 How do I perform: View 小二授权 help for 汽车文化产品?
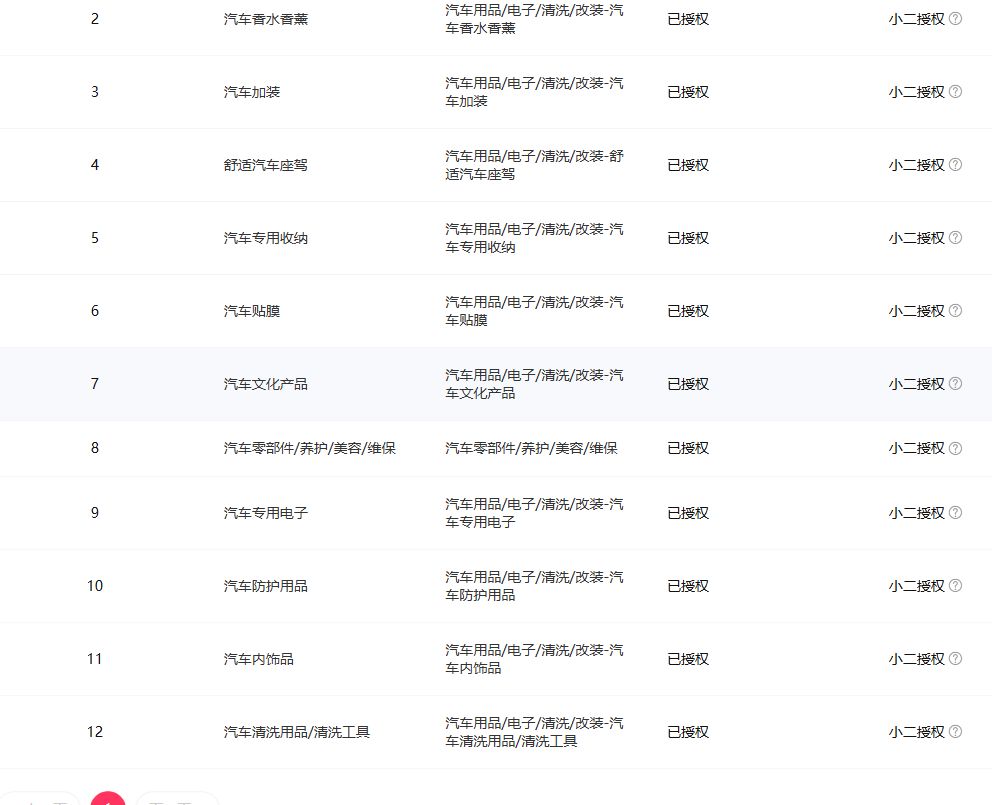click(x=955, y=384)
